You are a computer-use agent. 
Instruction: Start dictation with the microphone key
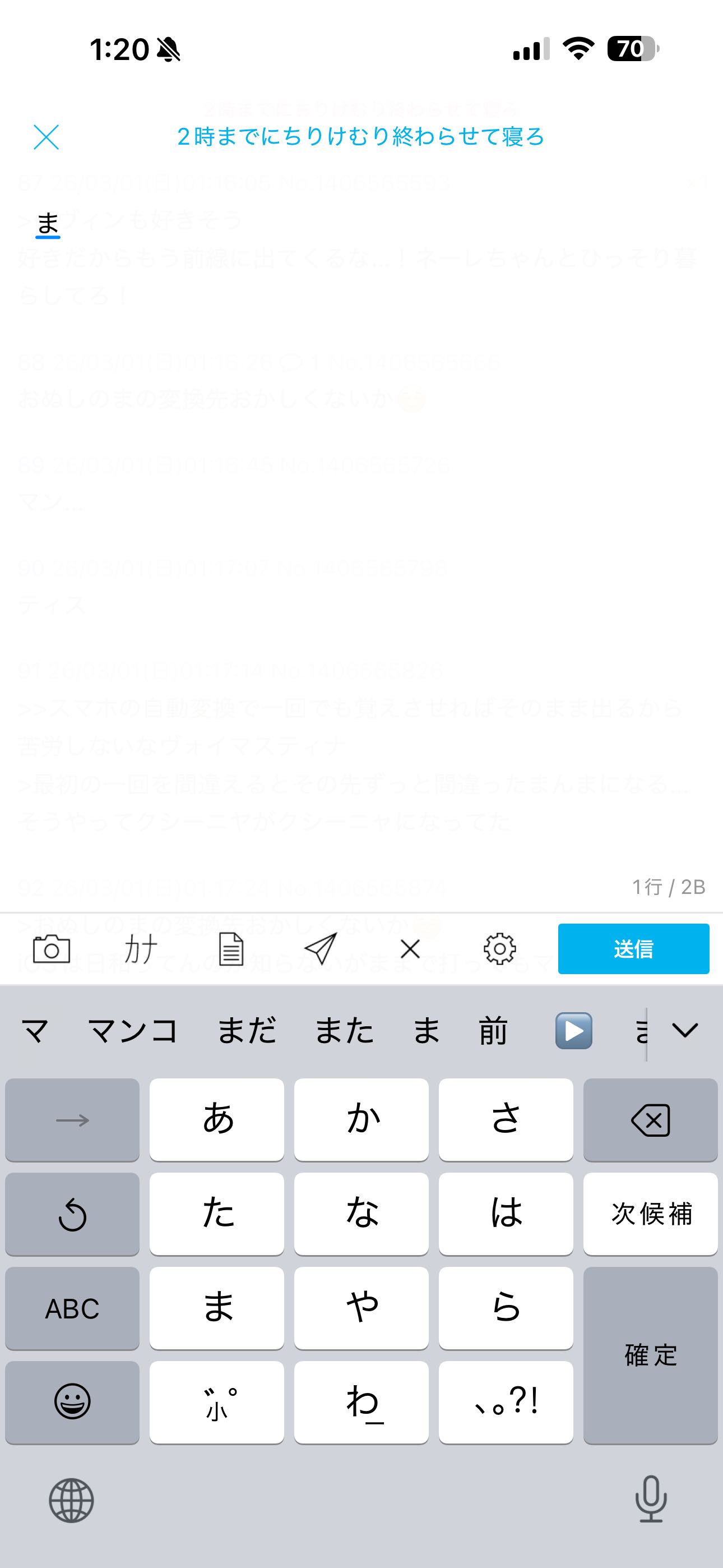651,1499
